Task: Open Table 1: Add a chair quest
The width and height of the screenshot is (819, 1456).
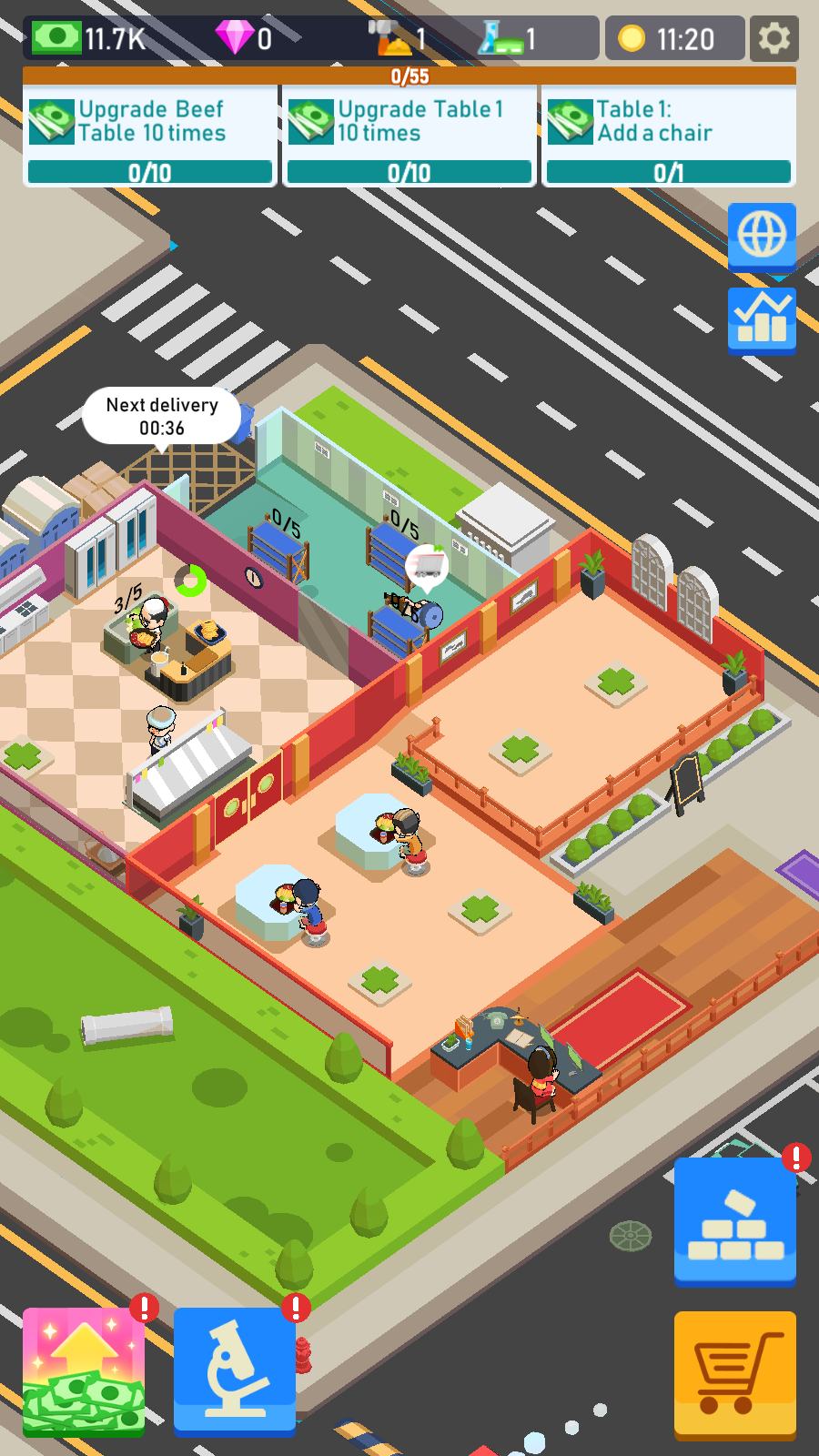Action: tap(668, 136)
